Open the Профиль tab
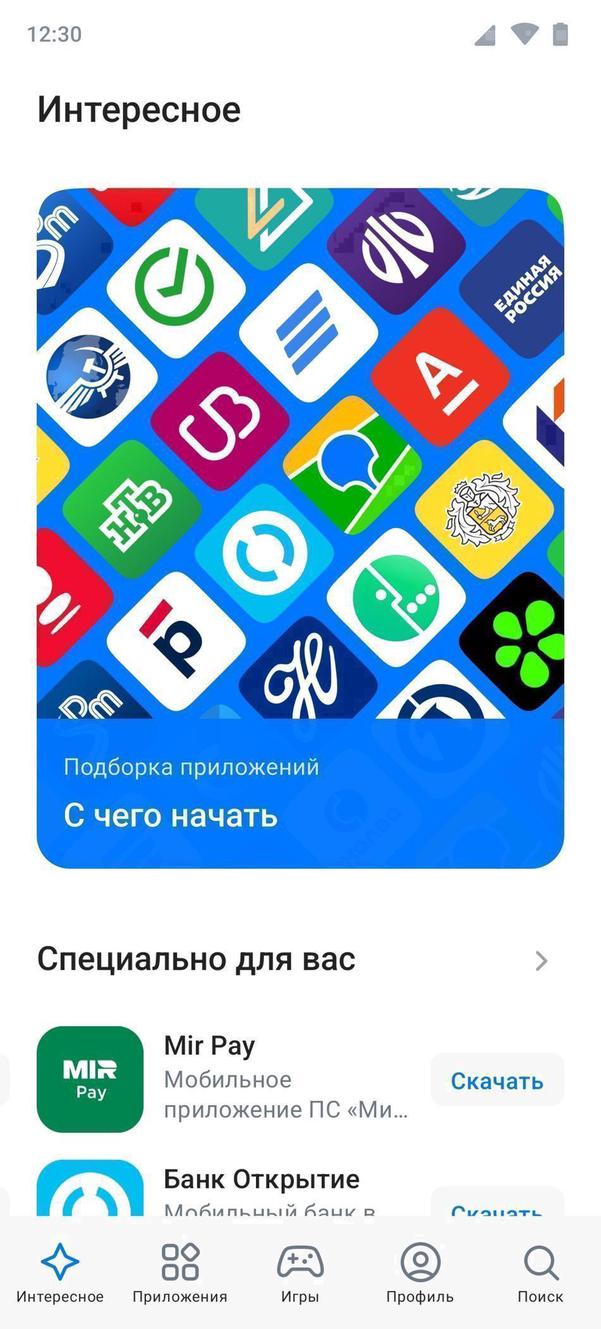 click(x=420, y=1273)
